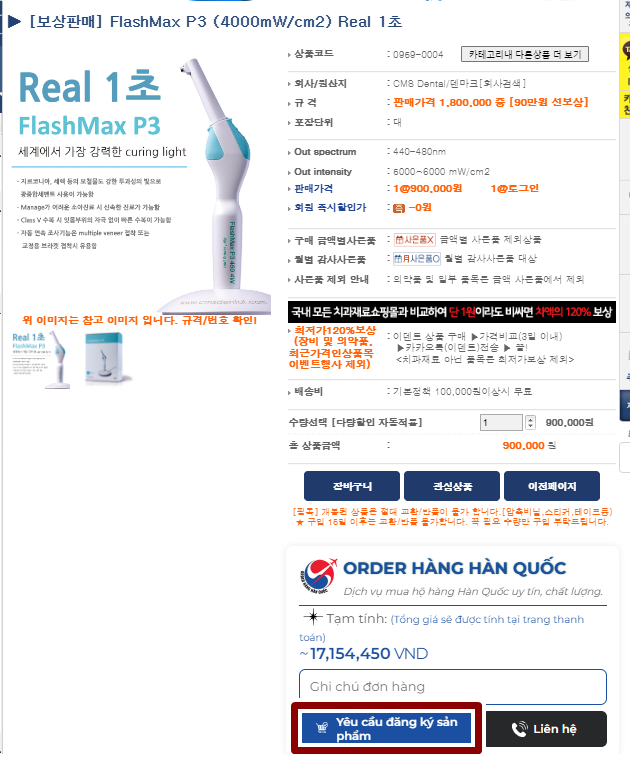Tap '카테고리내 다른상품 더 보기' button
Viewport: 630px width, 758px height.
[524, 54]
